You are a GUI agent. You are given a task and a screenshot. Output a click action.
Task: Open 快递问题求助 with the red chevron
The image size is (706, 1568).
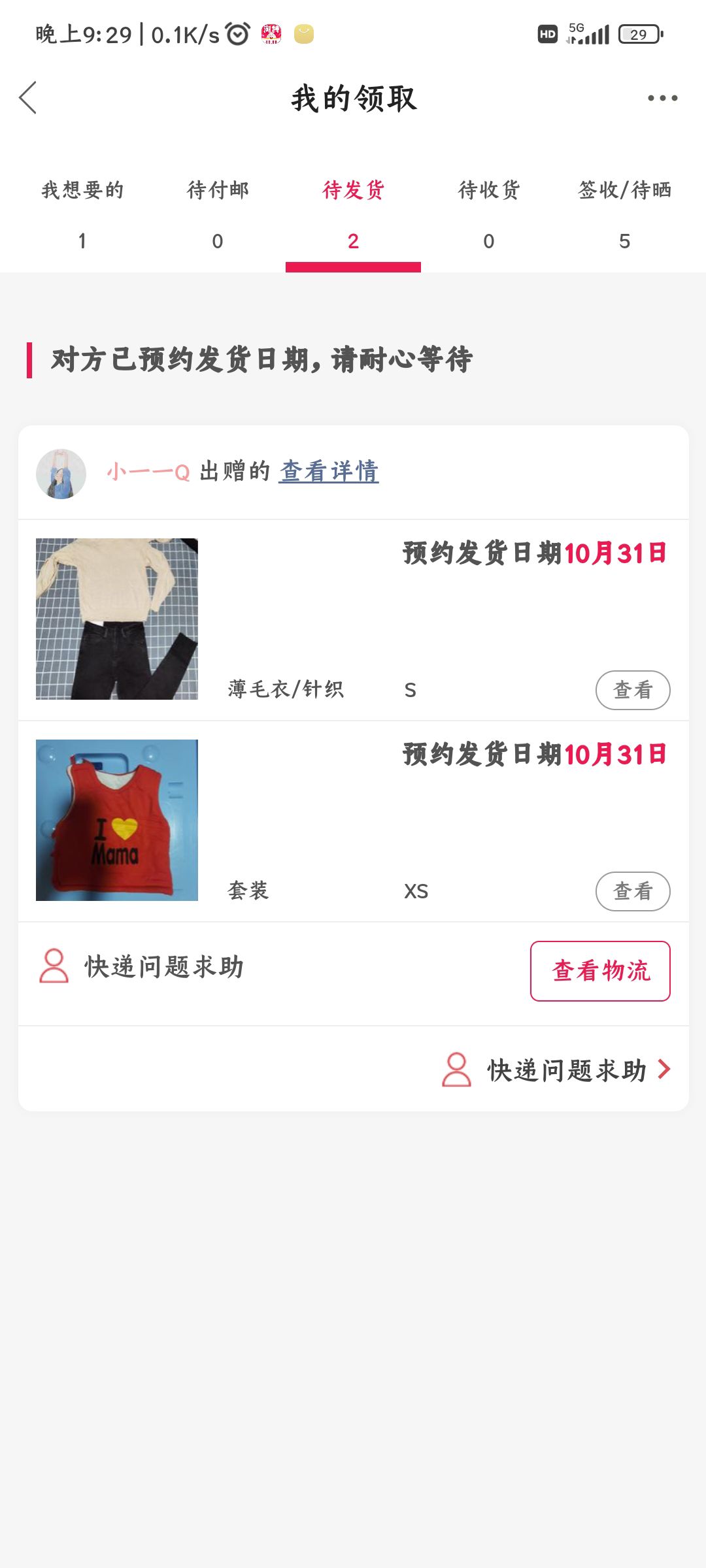point(557,1070)
